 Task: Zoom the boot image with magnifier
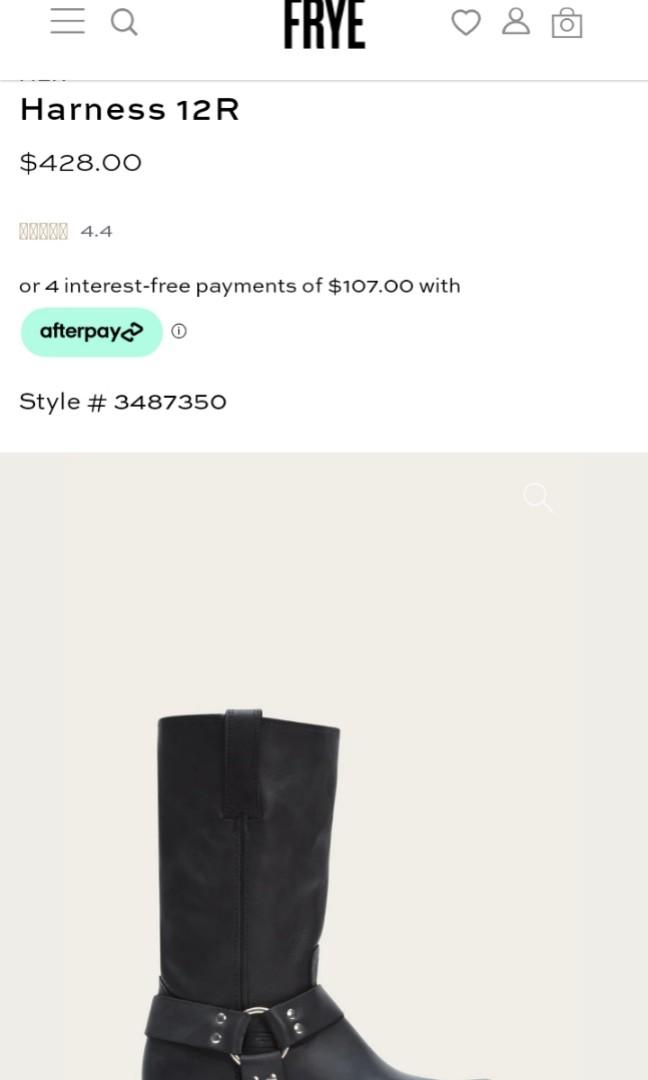[538, 497]
